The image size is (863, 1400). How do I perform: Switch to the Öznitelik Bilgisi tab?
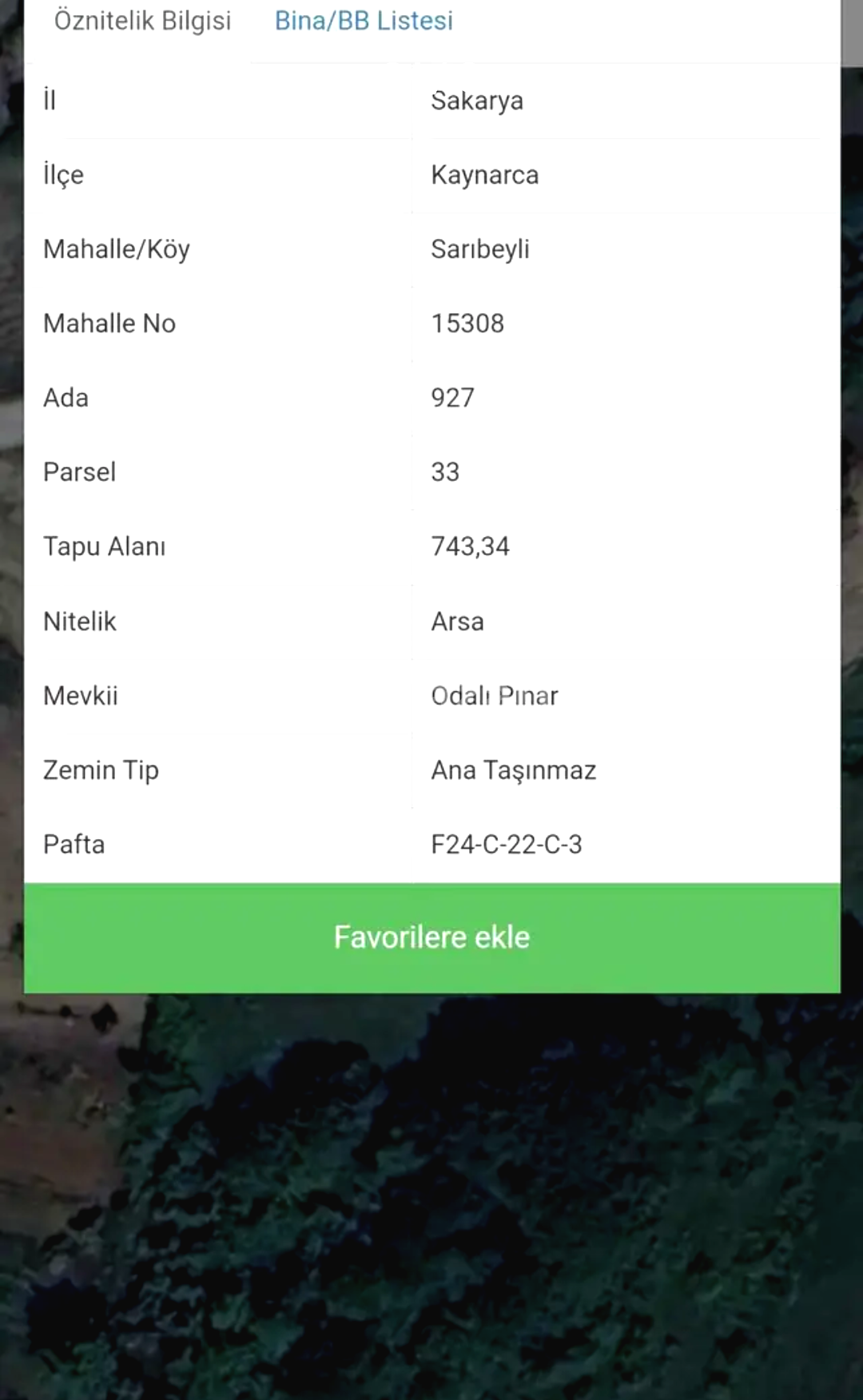click(x=142, y=21)
